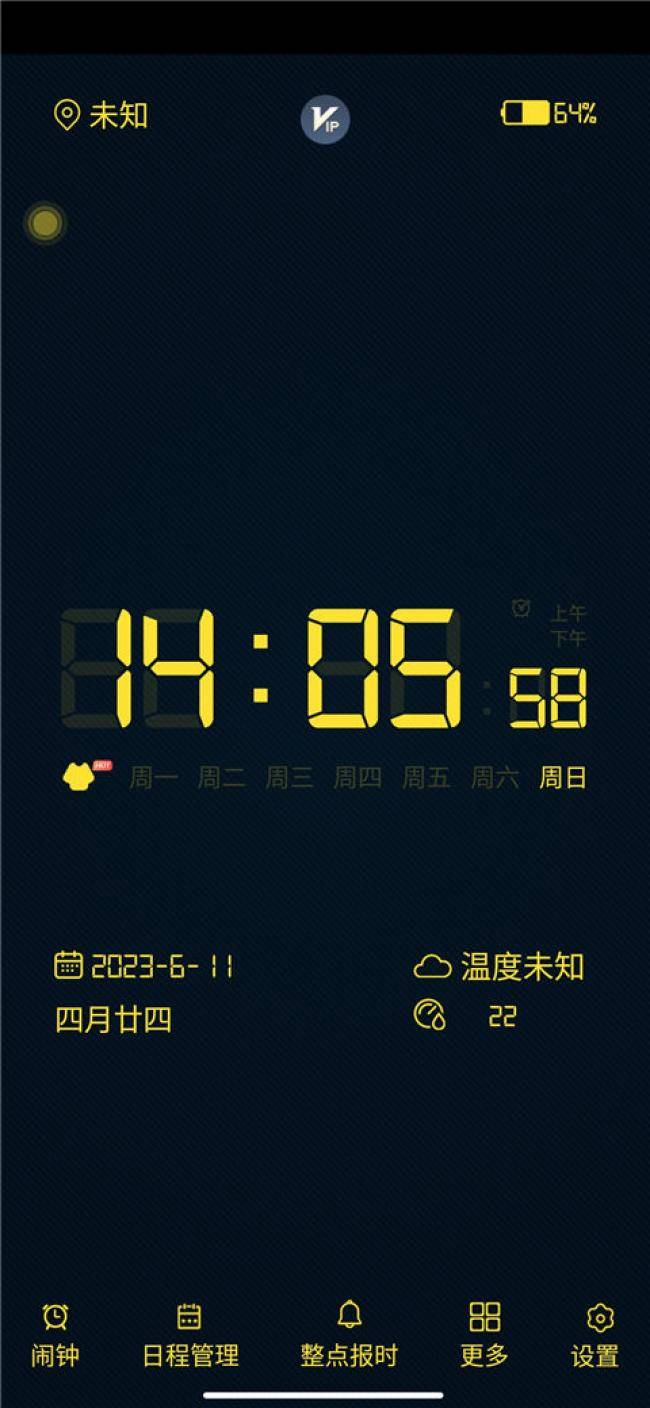Open the 温度未知 weather info

point(498,967)
